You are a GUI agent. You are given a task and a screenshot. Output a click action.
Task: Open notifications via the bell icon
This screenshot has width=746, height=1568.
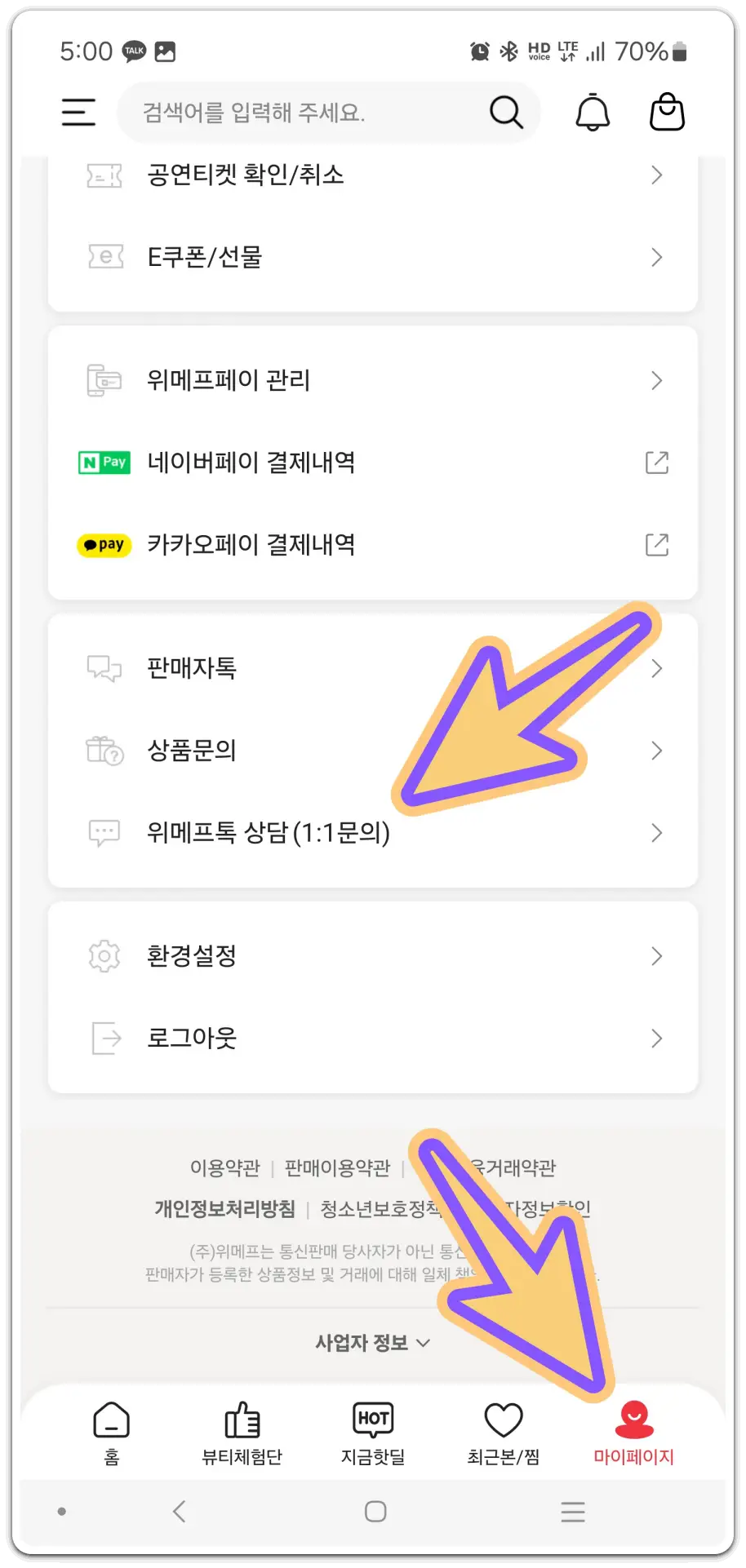(593, 112)
